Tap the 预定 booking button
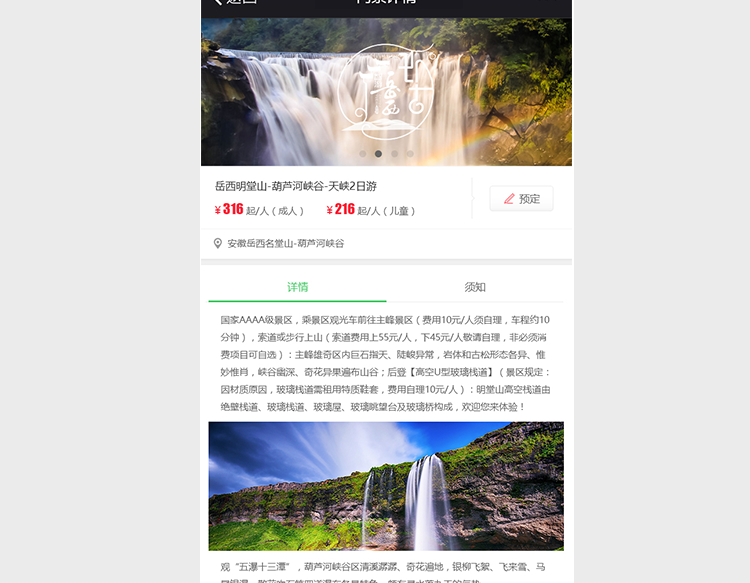Screen dimensions: 750x583 [521, 199]
